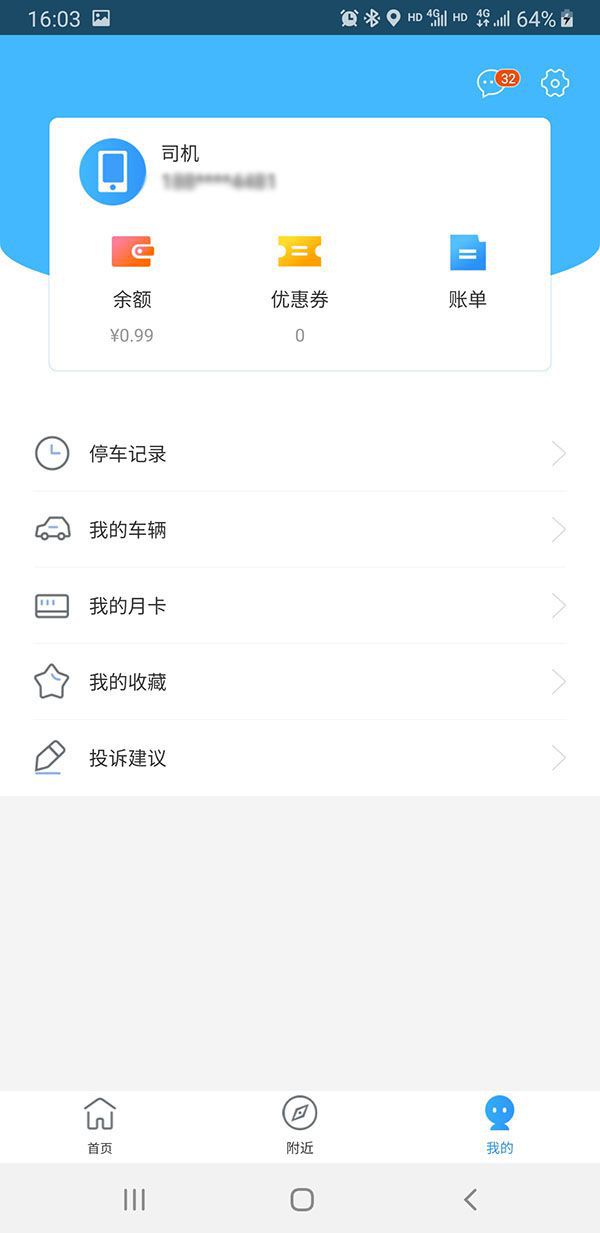Open messages with 32 unread badge
Image resolution: width=600 pixels, height=1233 pixels.
click(494, 83)
